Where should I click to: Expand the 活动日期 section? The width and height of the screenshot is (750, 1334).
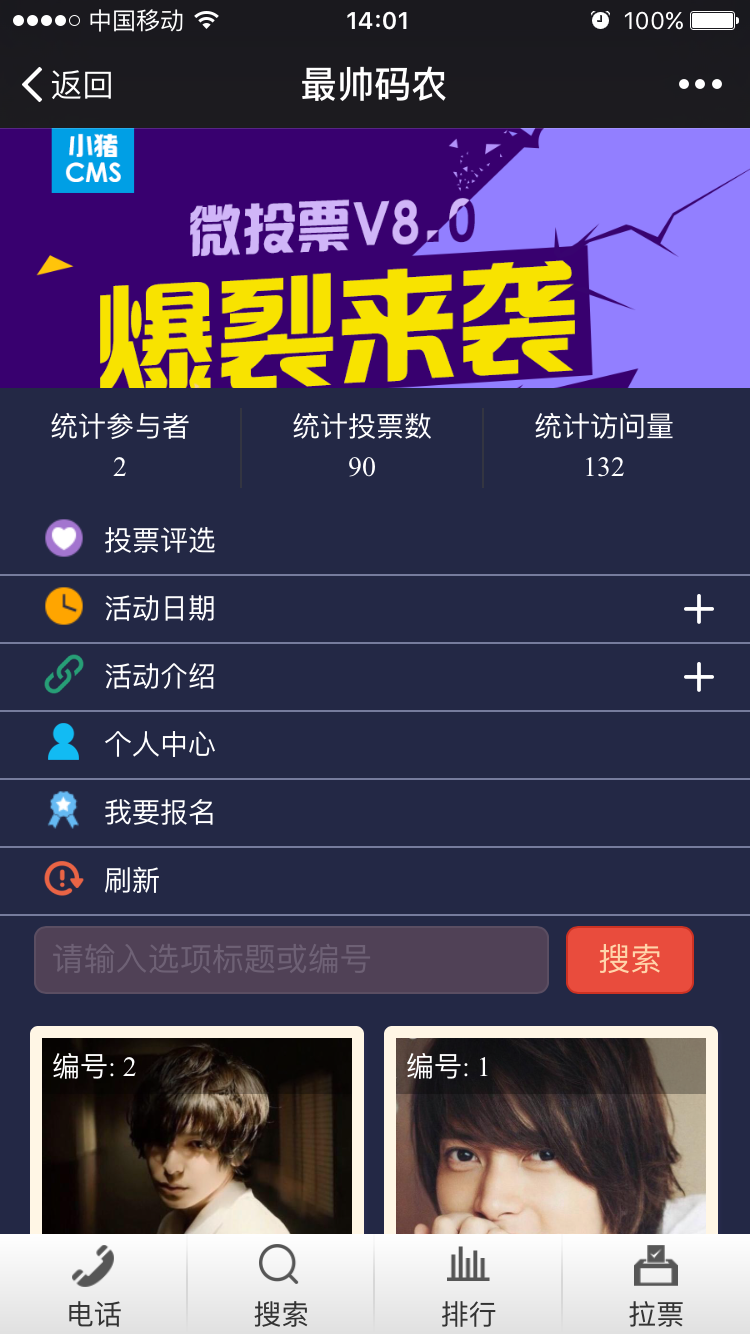[x=698, y=609]
